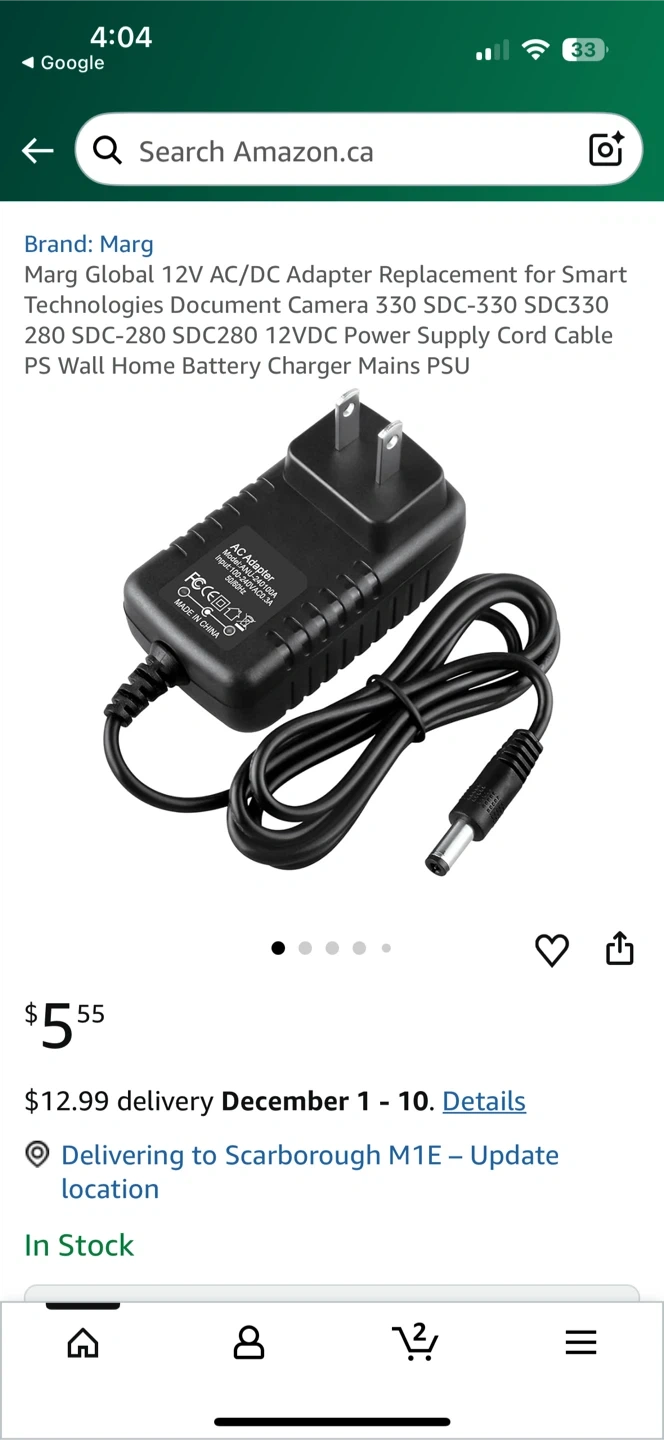
Task: Open the hamburger menu tab
Action: point(581,1342)
